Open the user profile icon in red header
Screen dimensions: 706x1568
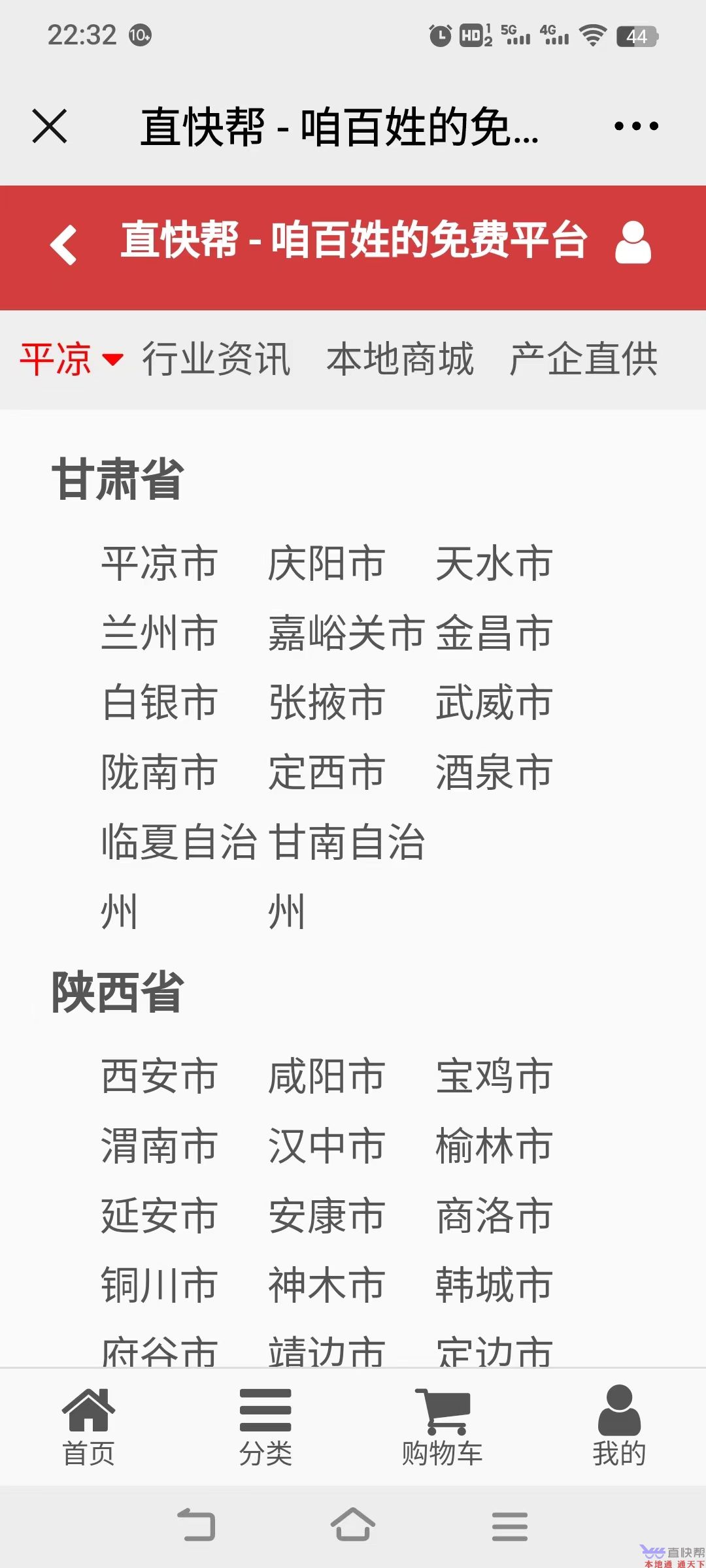coord(633,242)
